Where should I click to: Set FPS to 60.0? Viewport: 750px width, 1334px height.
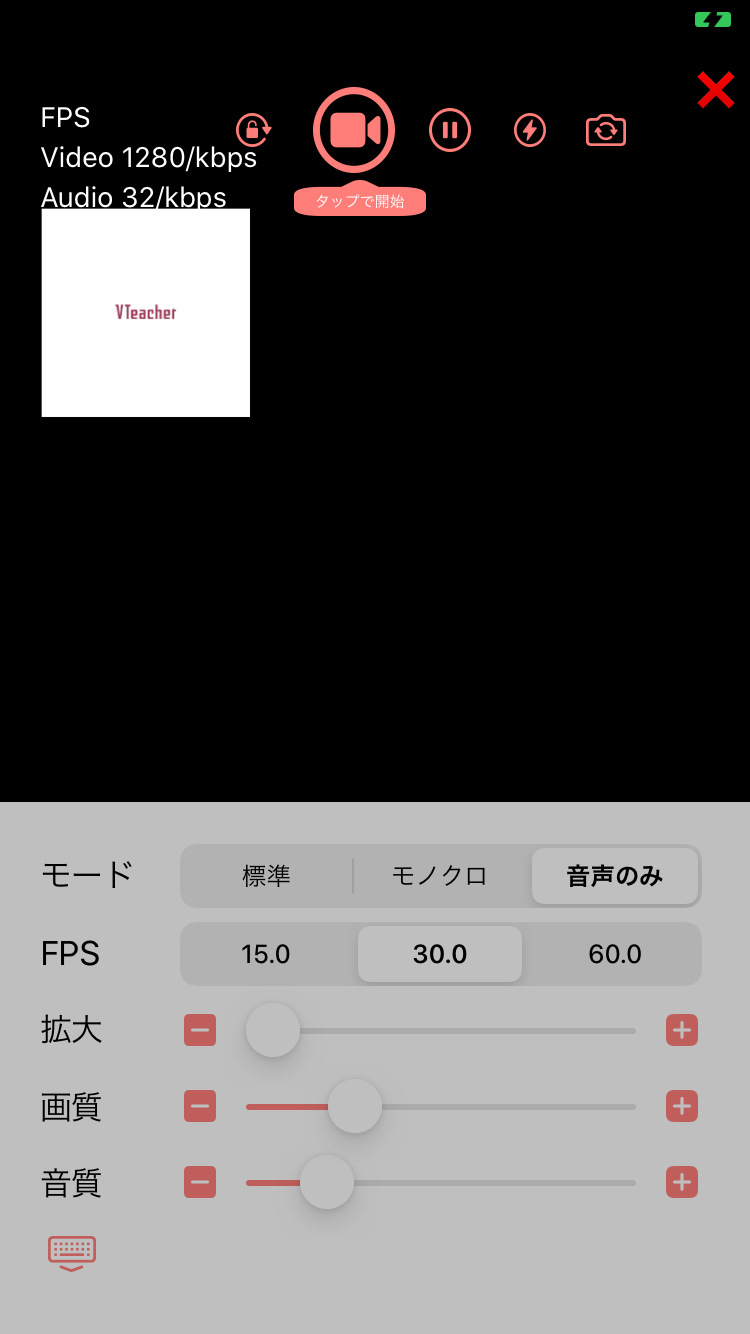(614, 954)
